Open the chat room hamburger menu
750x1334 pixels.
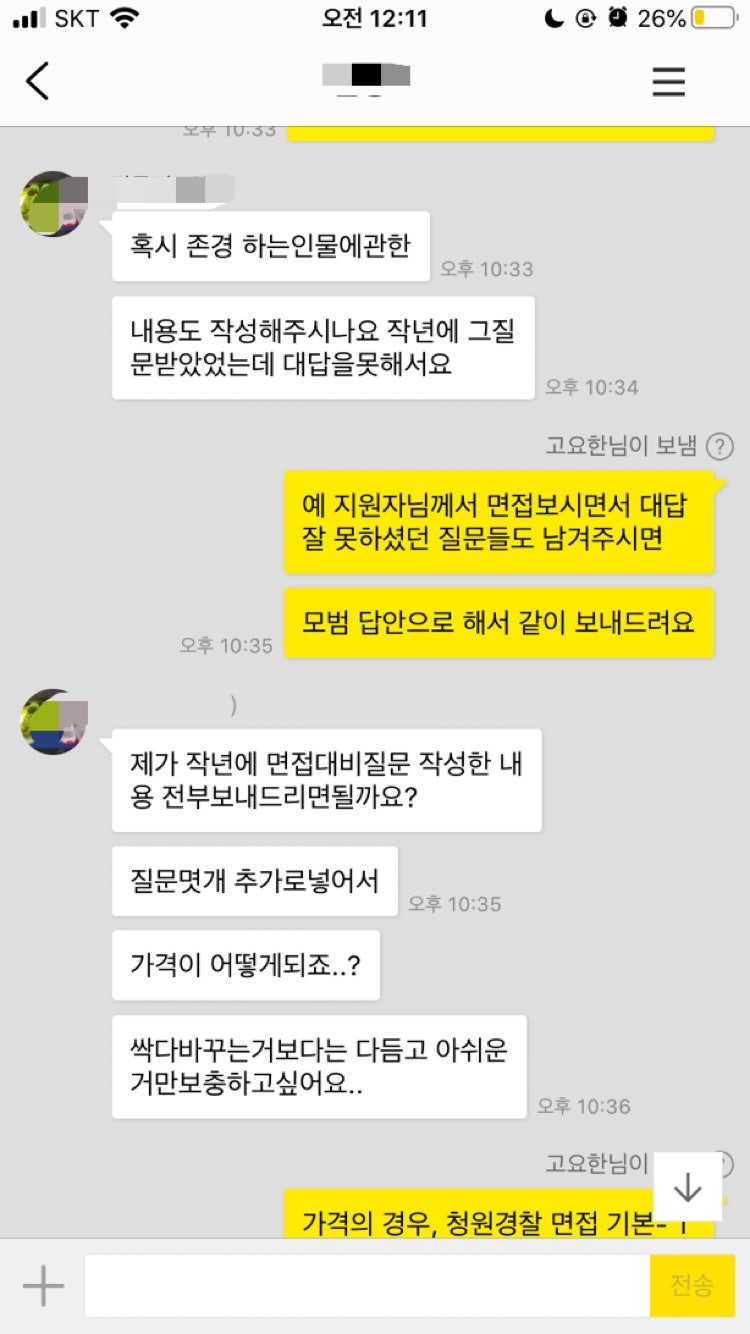pos(669,81)
